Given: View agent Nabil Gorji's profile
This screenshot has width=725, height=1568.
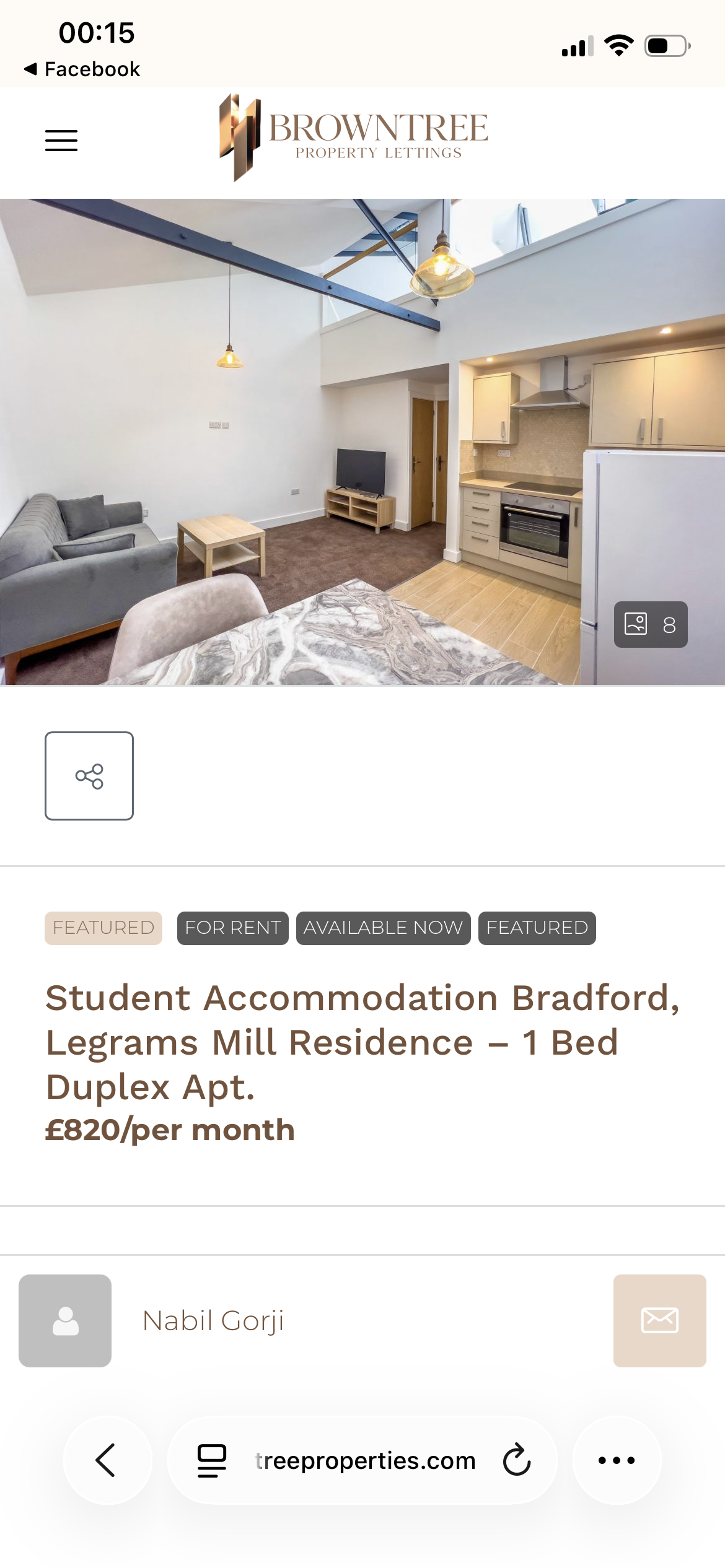Looking at the screenshot, I should click(x=213, y=1320).
